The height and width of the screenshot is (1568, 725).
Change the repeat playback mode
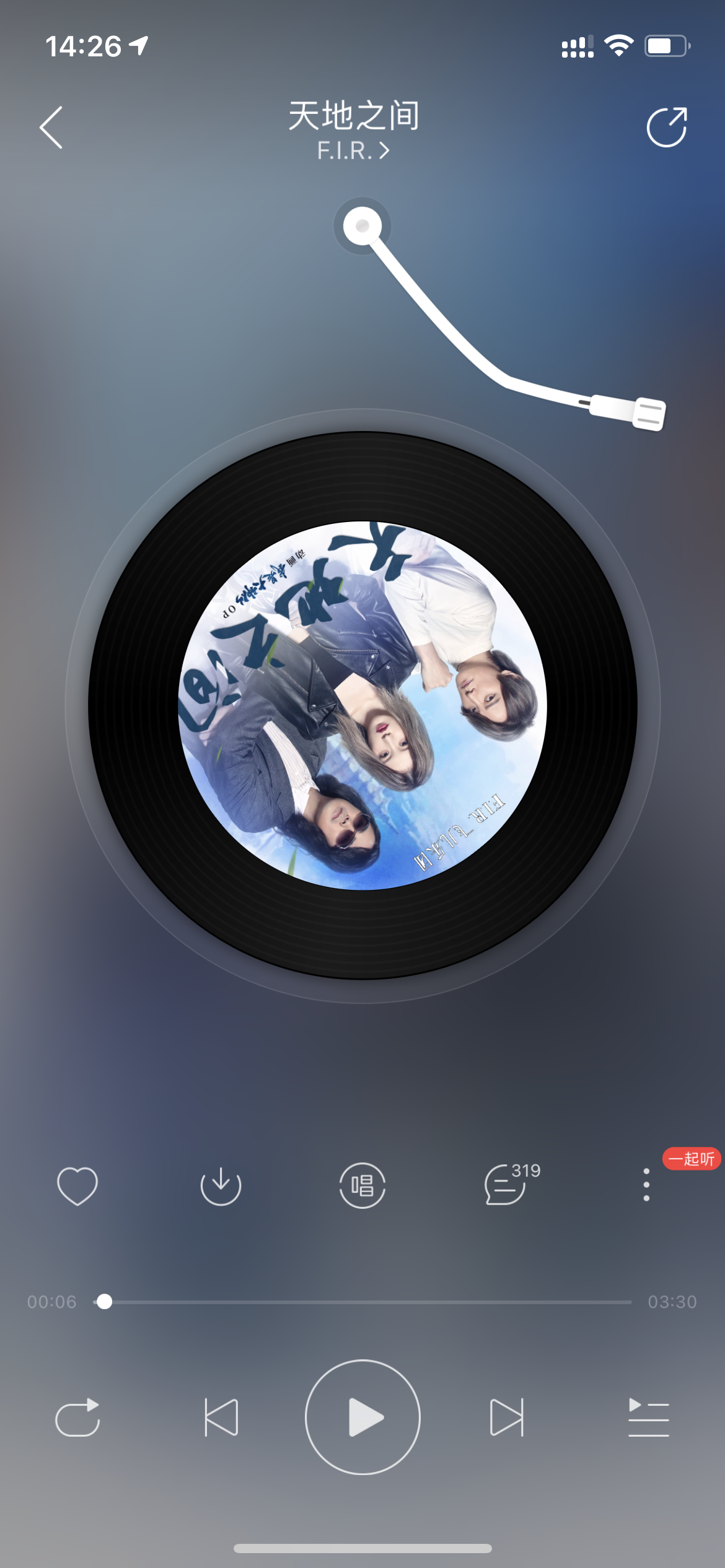pyautogui.click(x=77, y=1417)
